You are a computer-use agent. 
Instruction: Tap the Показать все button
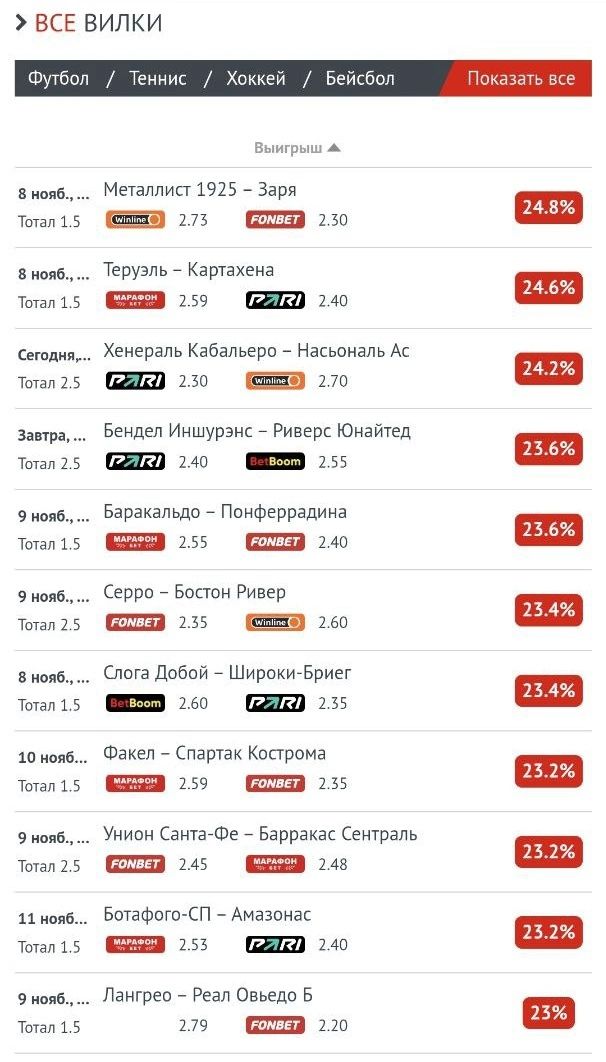pyautogui.click(x=521, y=79)
